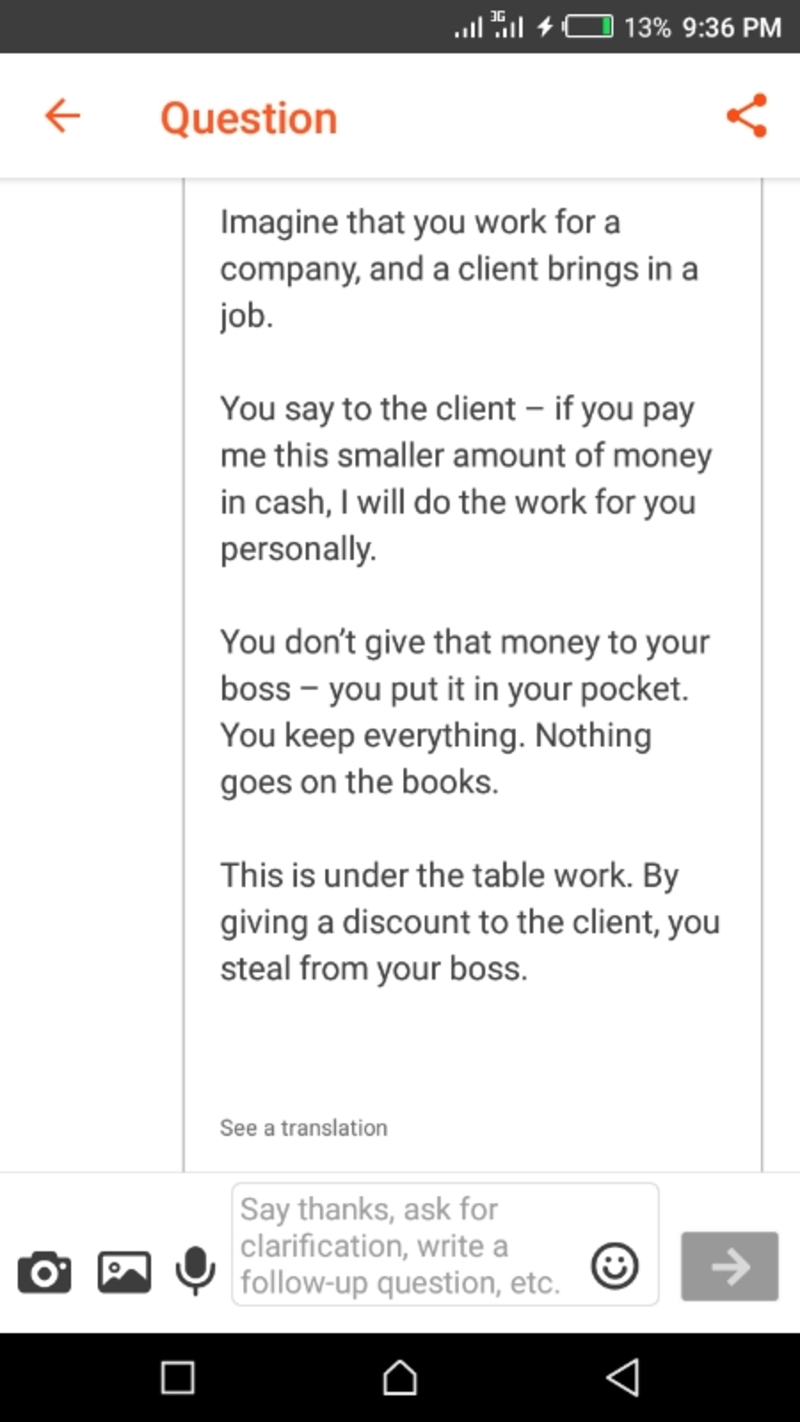Tap See a translation link

[303, 1128]
